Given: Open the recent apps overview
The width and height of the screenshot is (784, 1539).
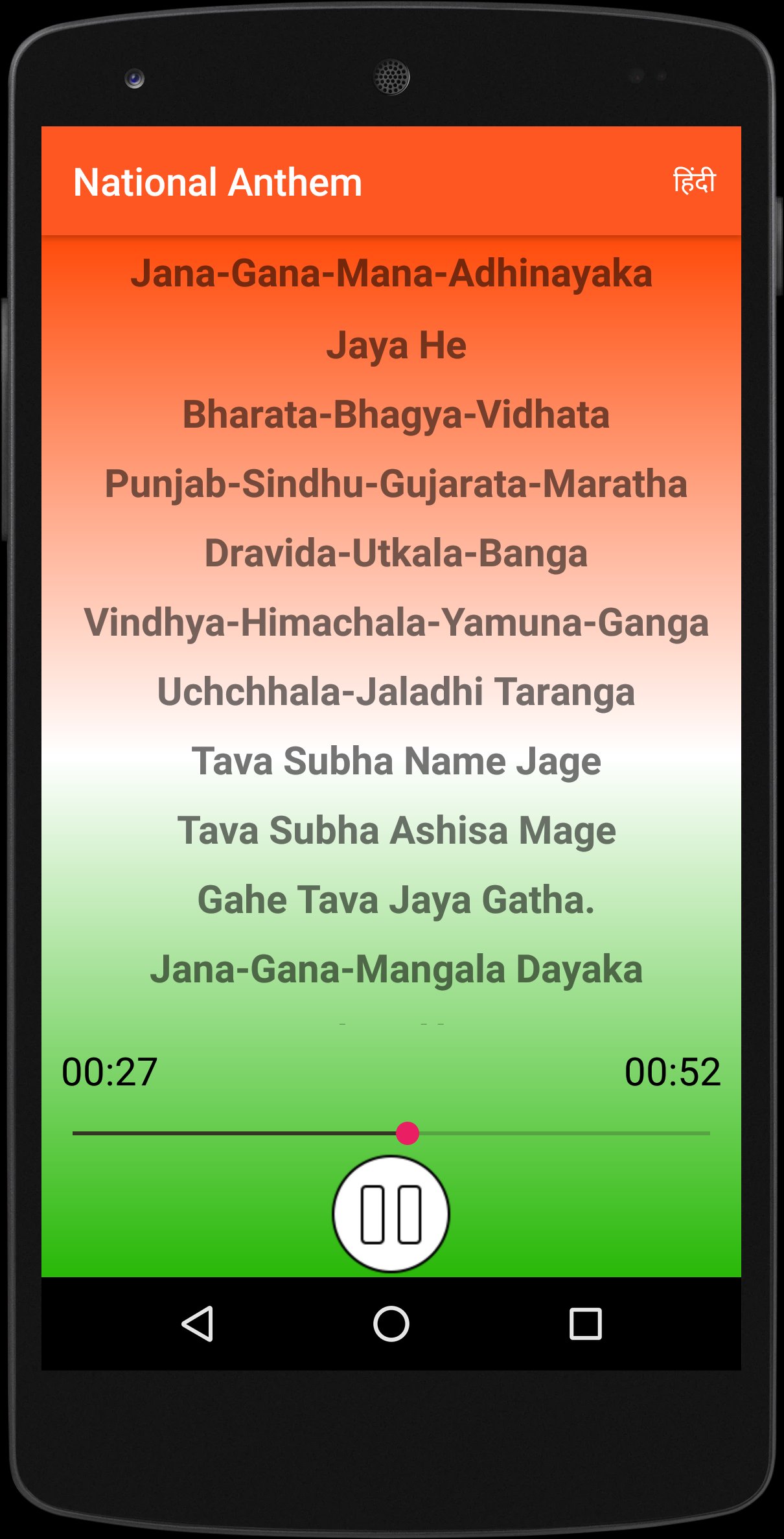Looking at the screenshot, I should click(586, 1323).
